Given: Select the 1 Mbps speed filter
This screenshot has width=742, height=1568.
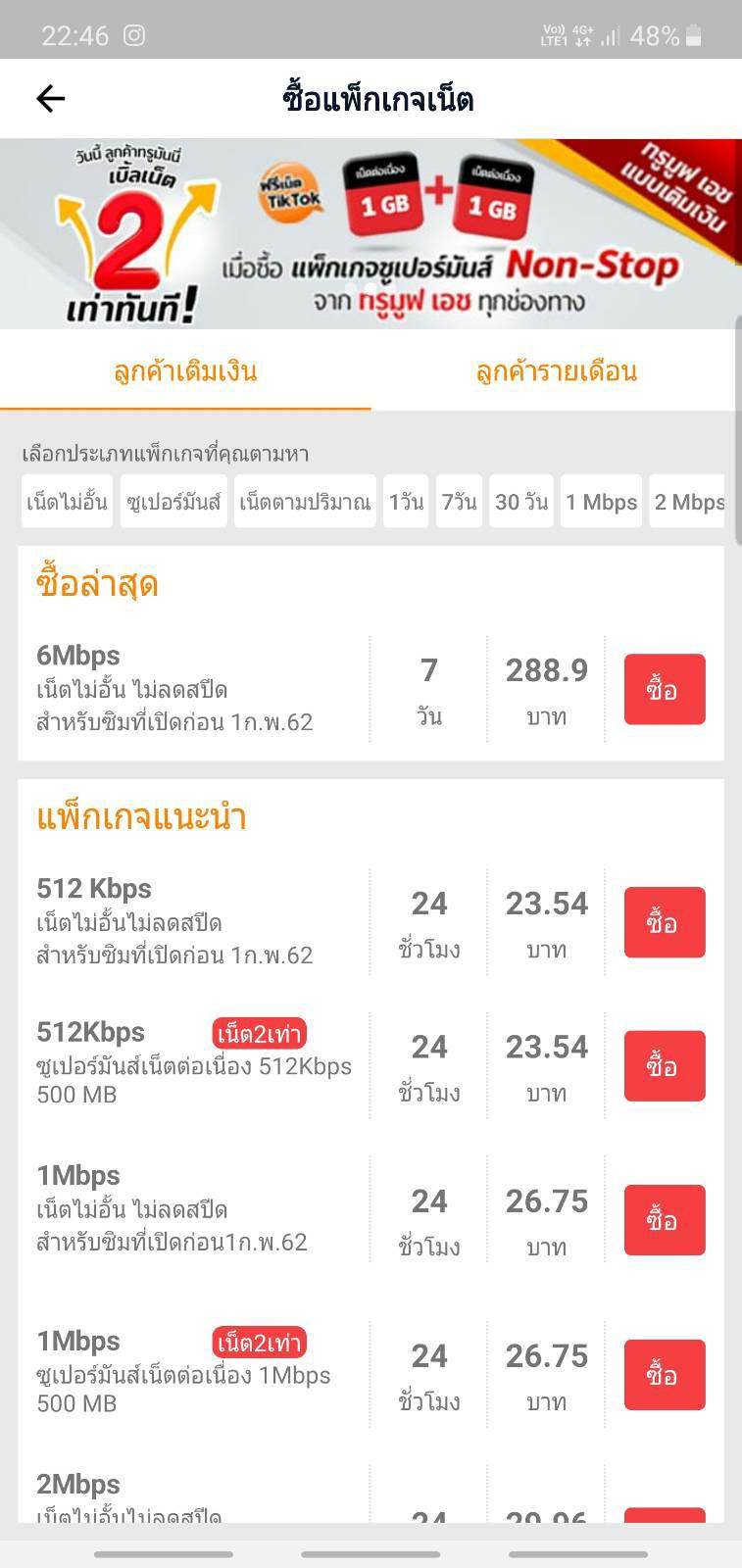Looking at the screenshot, I should tap(601, 502).
